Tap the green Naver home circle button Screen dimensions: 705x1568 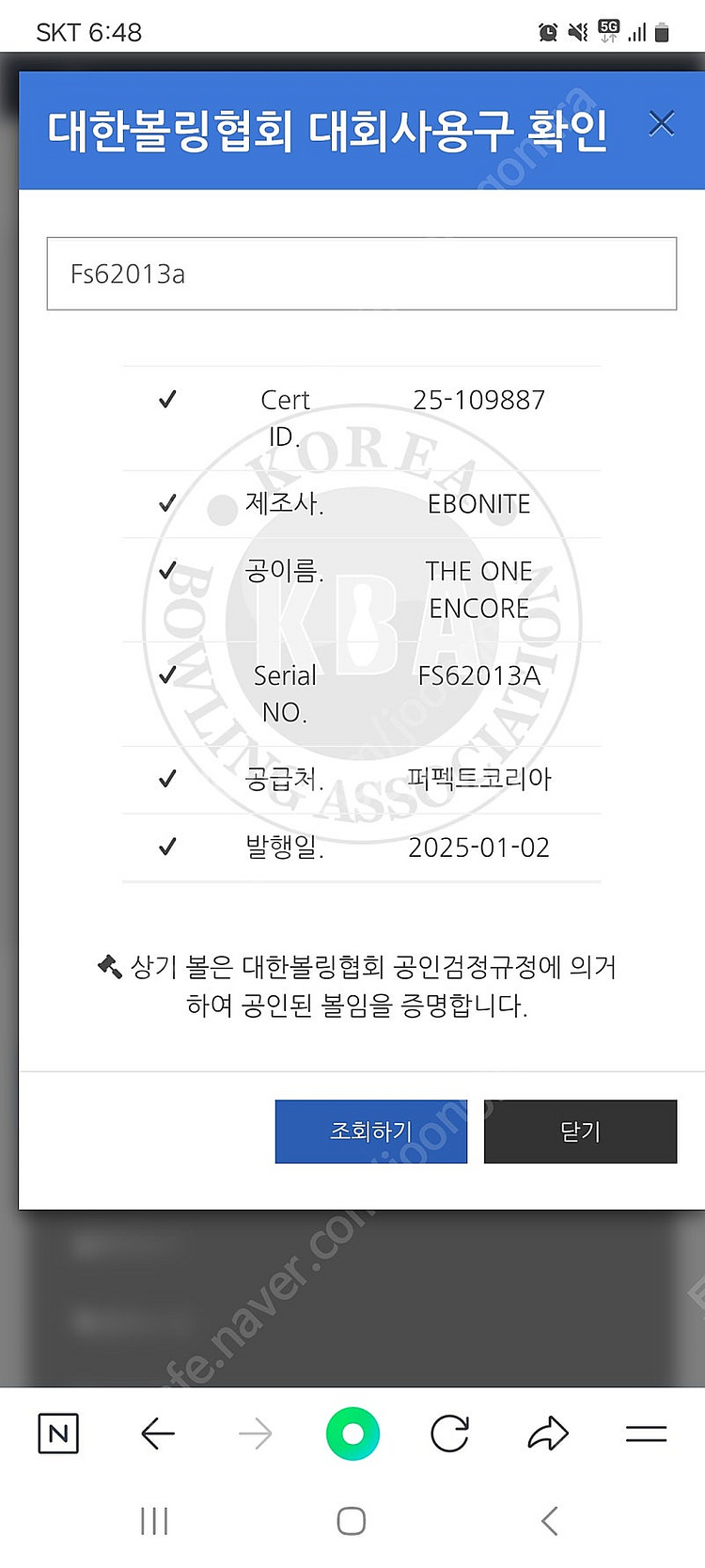point(352,1433)
